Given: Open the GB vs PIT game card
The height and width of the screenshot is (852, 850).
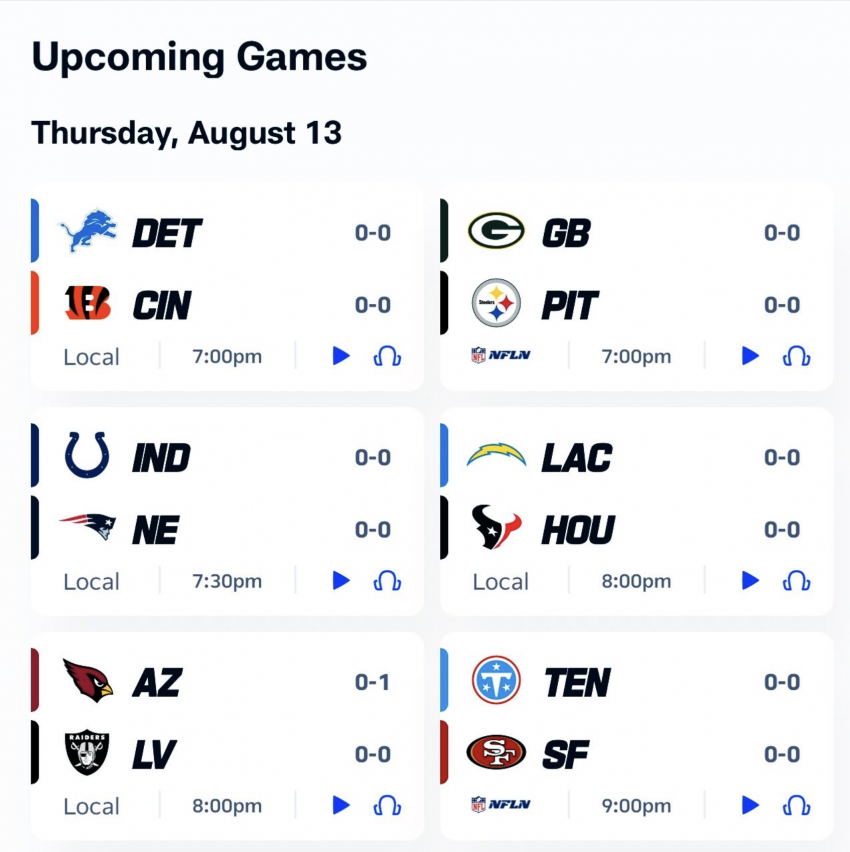Looking at the screenshot, I should tap(636, 288).
